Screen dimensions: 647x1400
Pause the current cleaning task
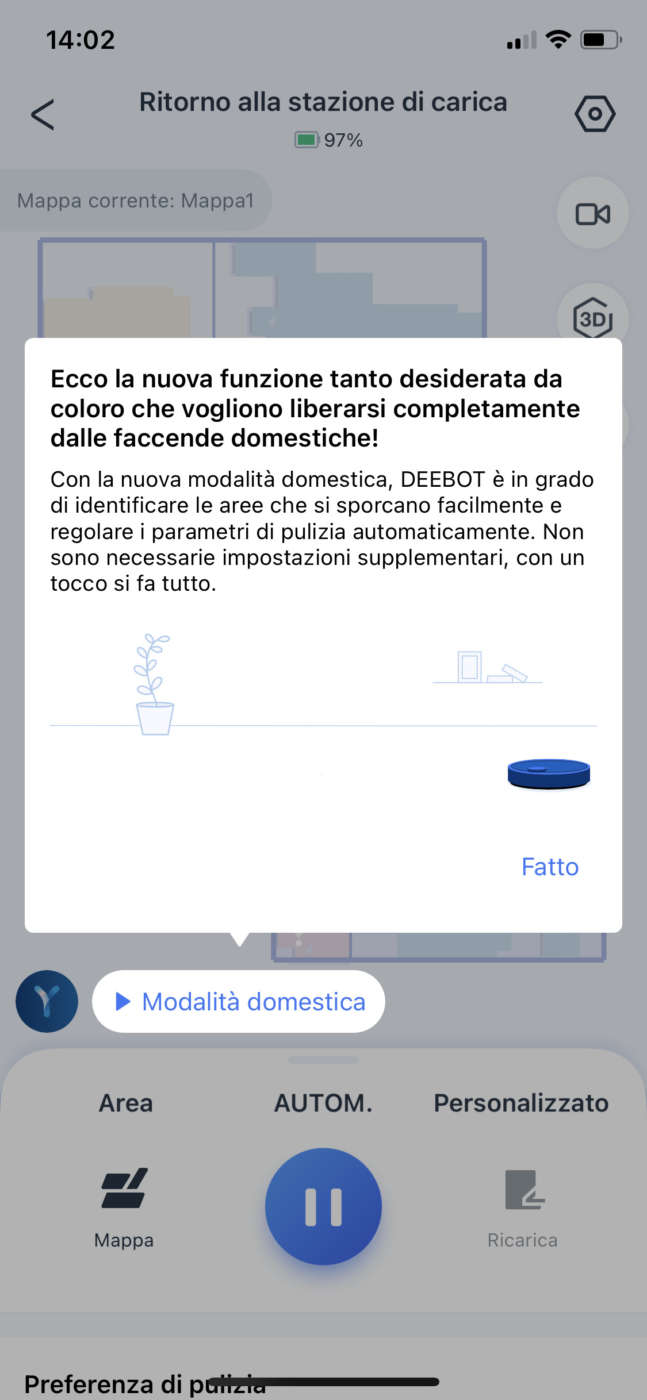tap(323, 1207)
